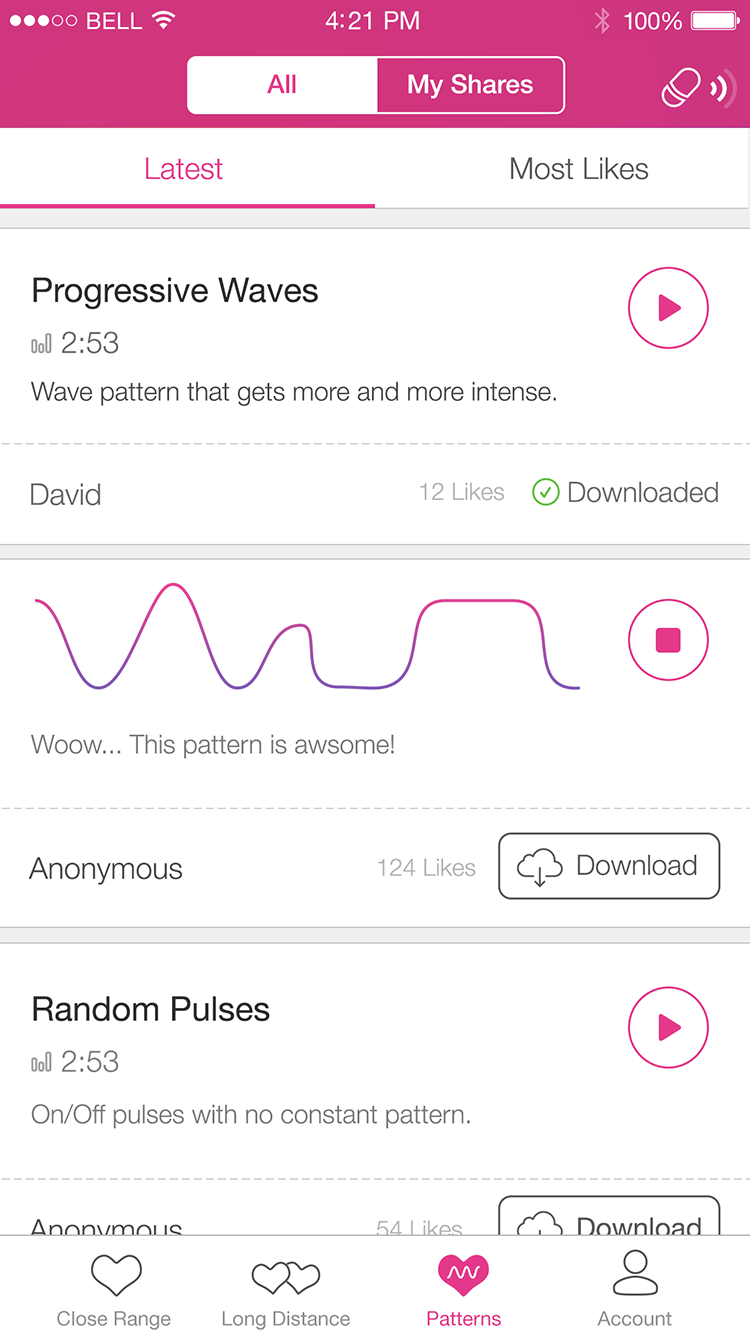This screenshot has height=1334, width=750.
Task: Switch to My Shares segment
Action: [x=470, y=85]
